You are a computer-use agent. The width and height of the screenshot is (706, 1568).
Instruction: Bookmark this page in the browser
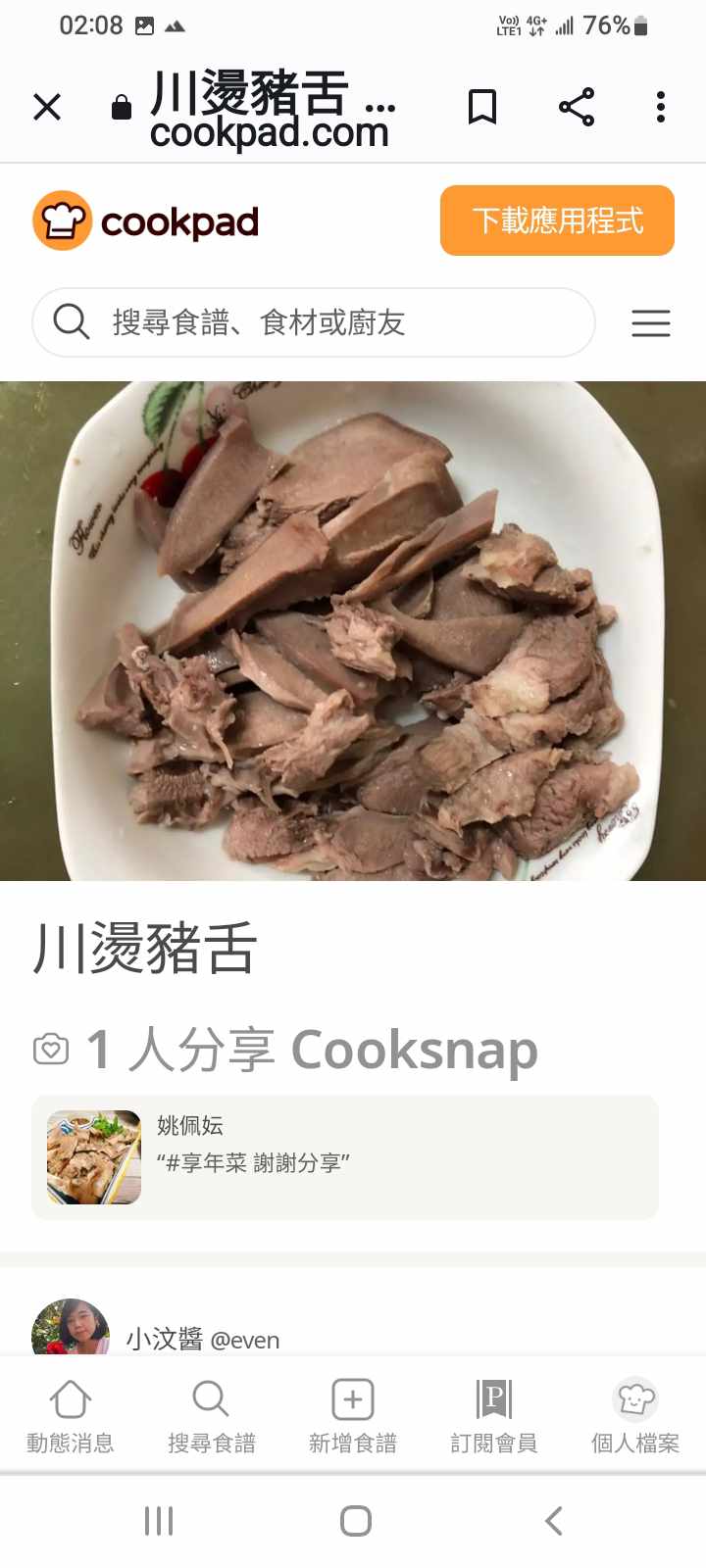(x=481, y=107)
